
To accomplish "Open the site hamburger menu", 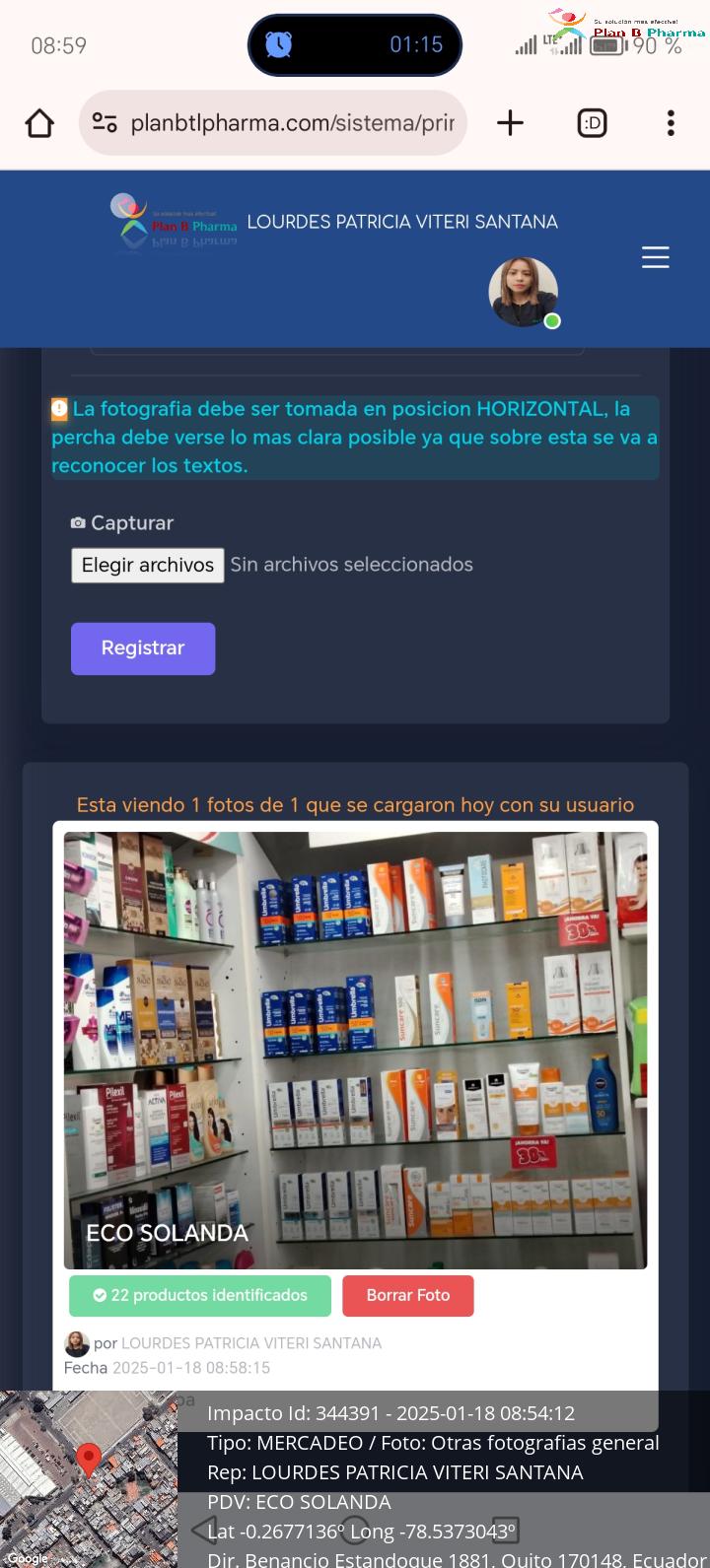I will [656, 257].
